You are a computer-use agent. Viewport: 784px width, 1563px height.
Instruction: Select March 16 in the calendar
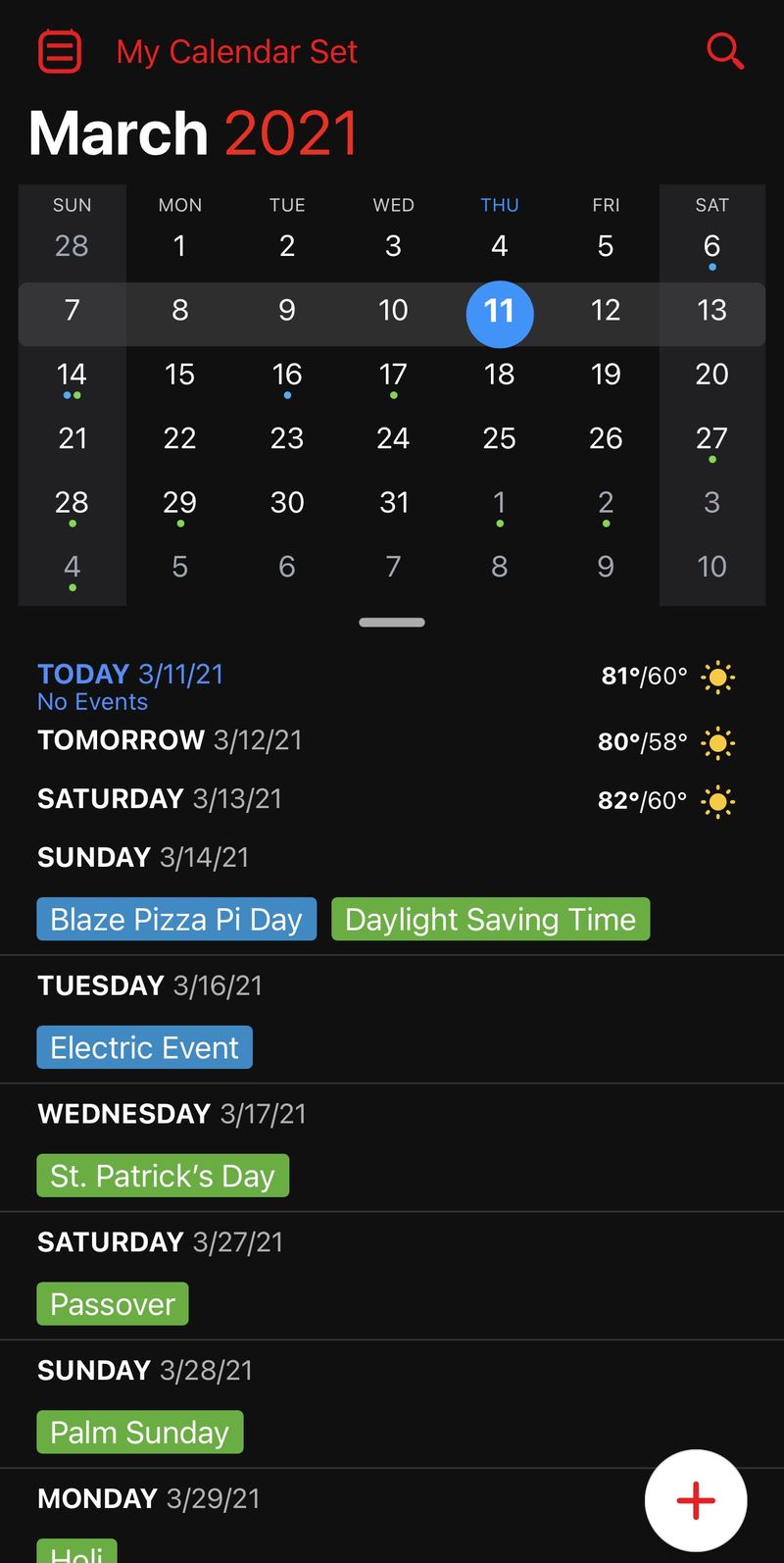pyautogui.click(x=287, y=378)
